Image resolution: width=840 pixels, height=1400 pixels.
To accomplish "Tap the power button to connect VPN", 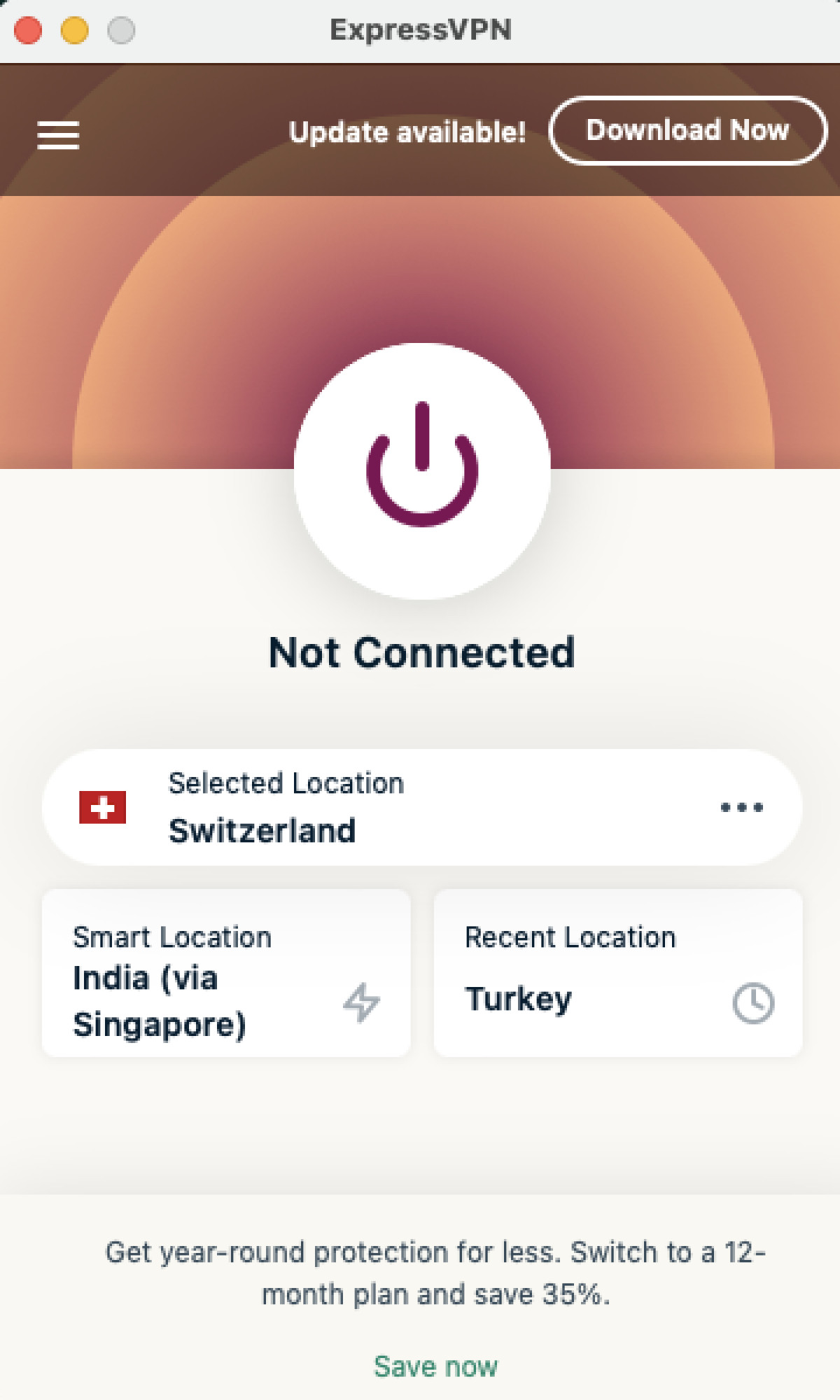I will (422, 470).
